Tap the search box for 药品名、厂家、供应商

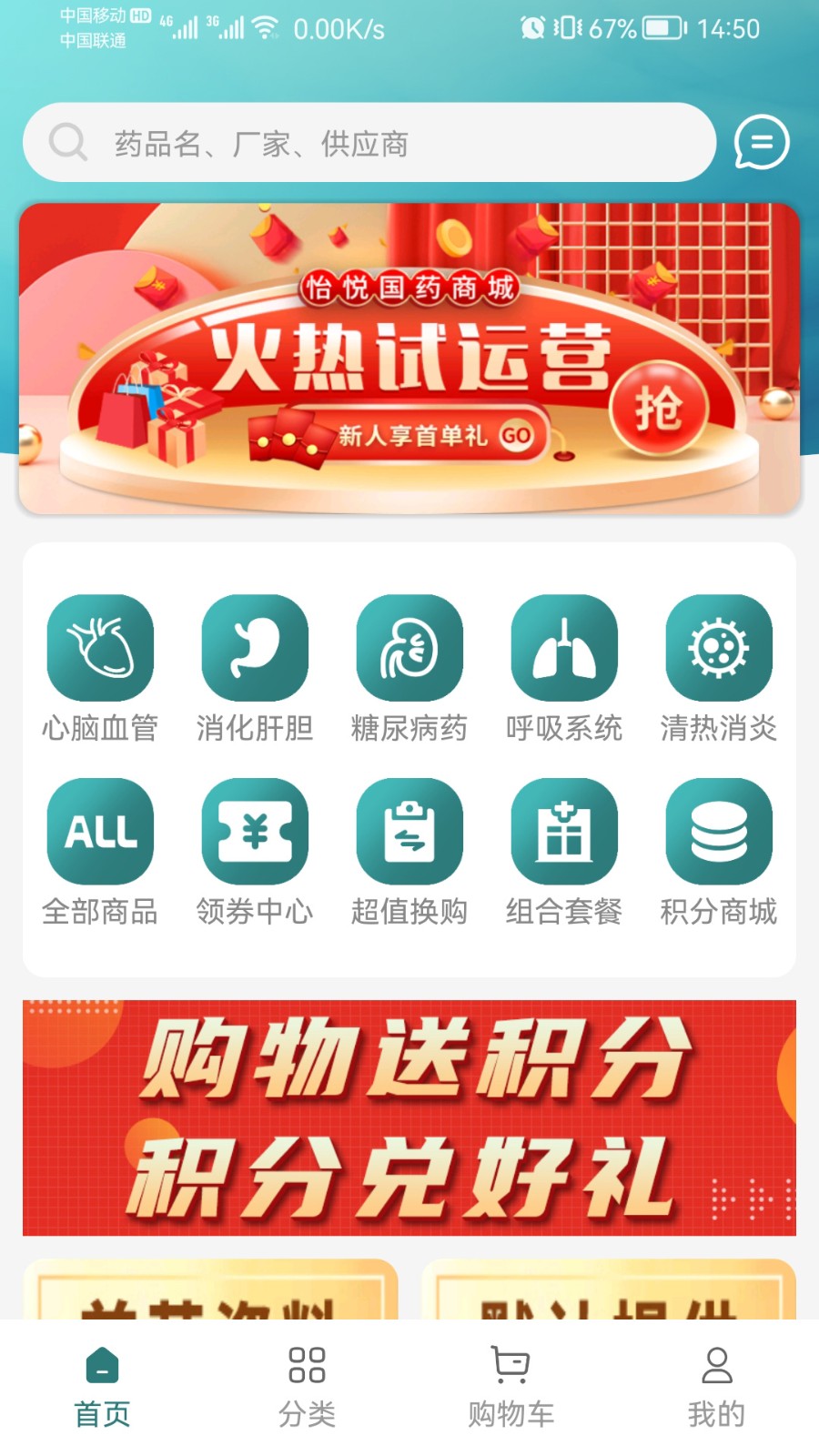(369, 143)
